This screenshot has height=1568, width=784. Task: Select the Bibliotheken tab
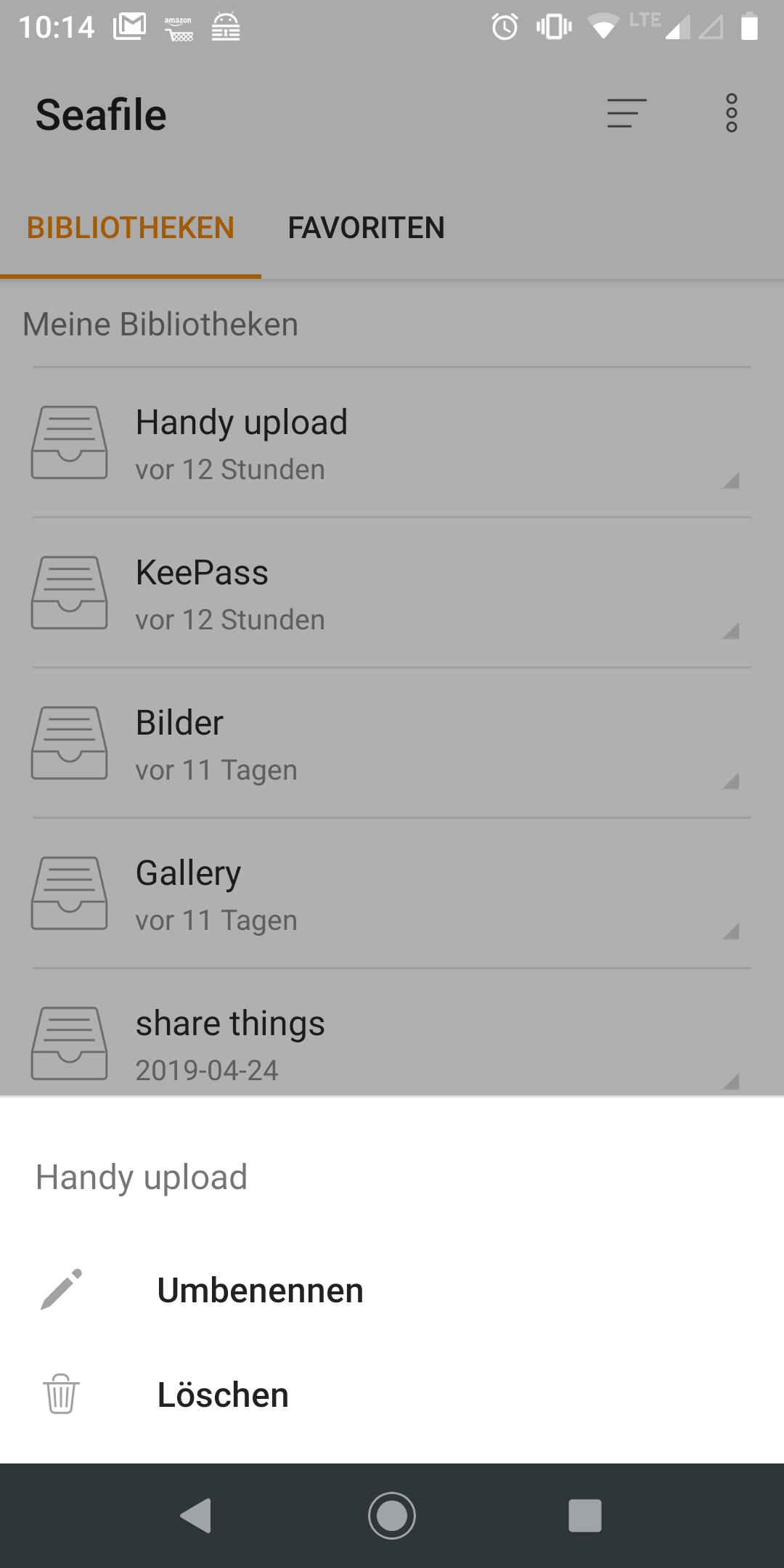[131, 228]
